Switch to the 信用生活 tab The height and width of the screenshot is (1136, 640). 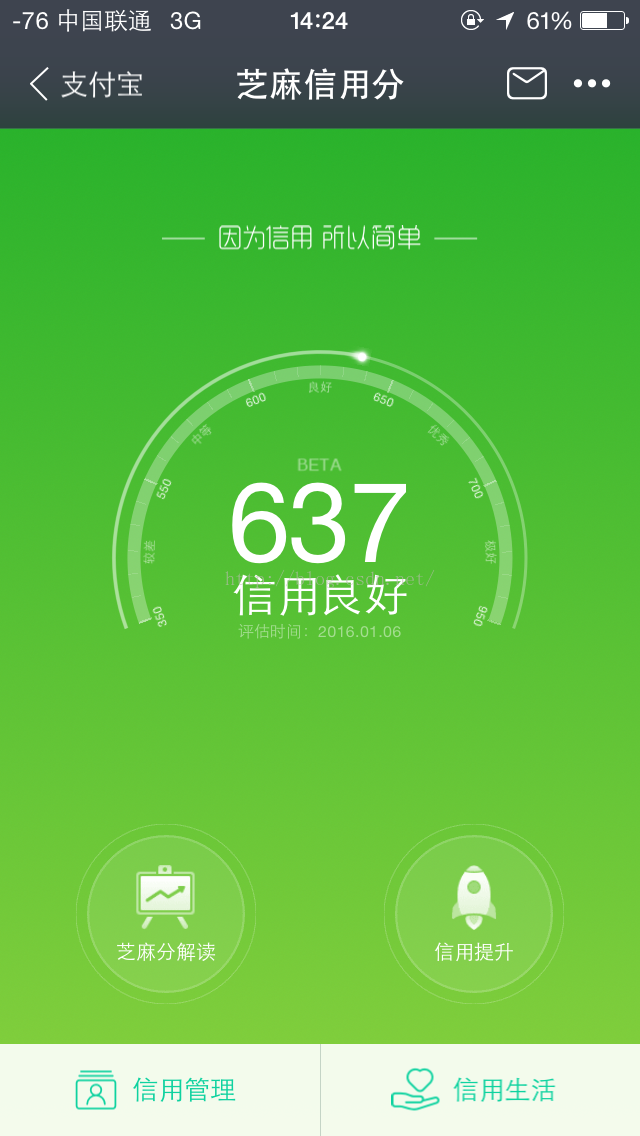coord(474,1090)
